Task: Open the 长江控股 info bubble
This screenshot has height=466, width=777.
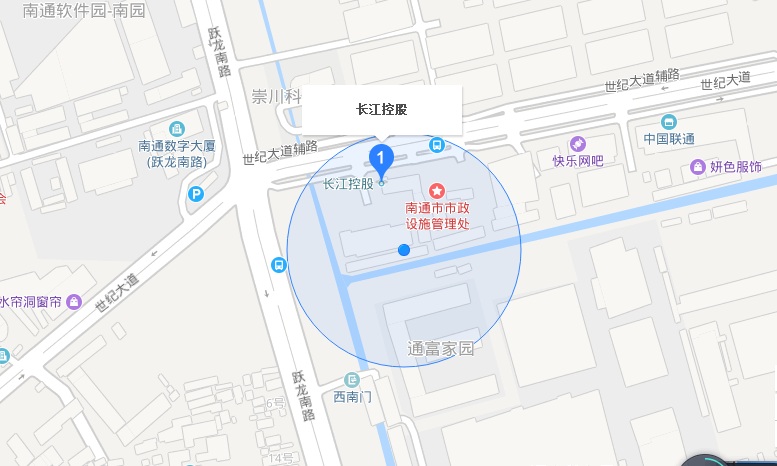Action: pos(382,110)
